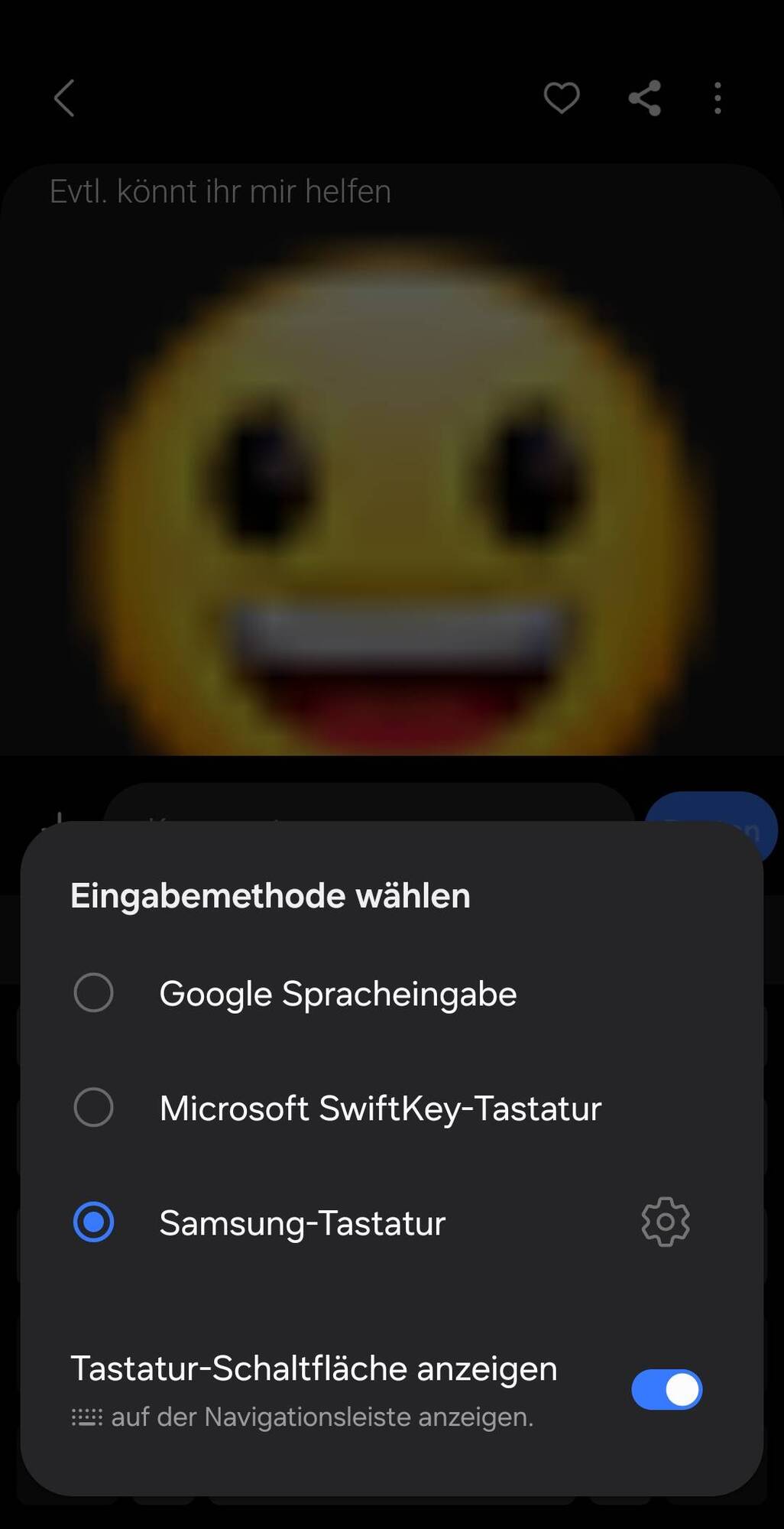Image resolution: width=784 pixels, height=1529 pixels.
Task: Like the post with the heart icon
Action: pyautogui.click(x=562, y=98)
